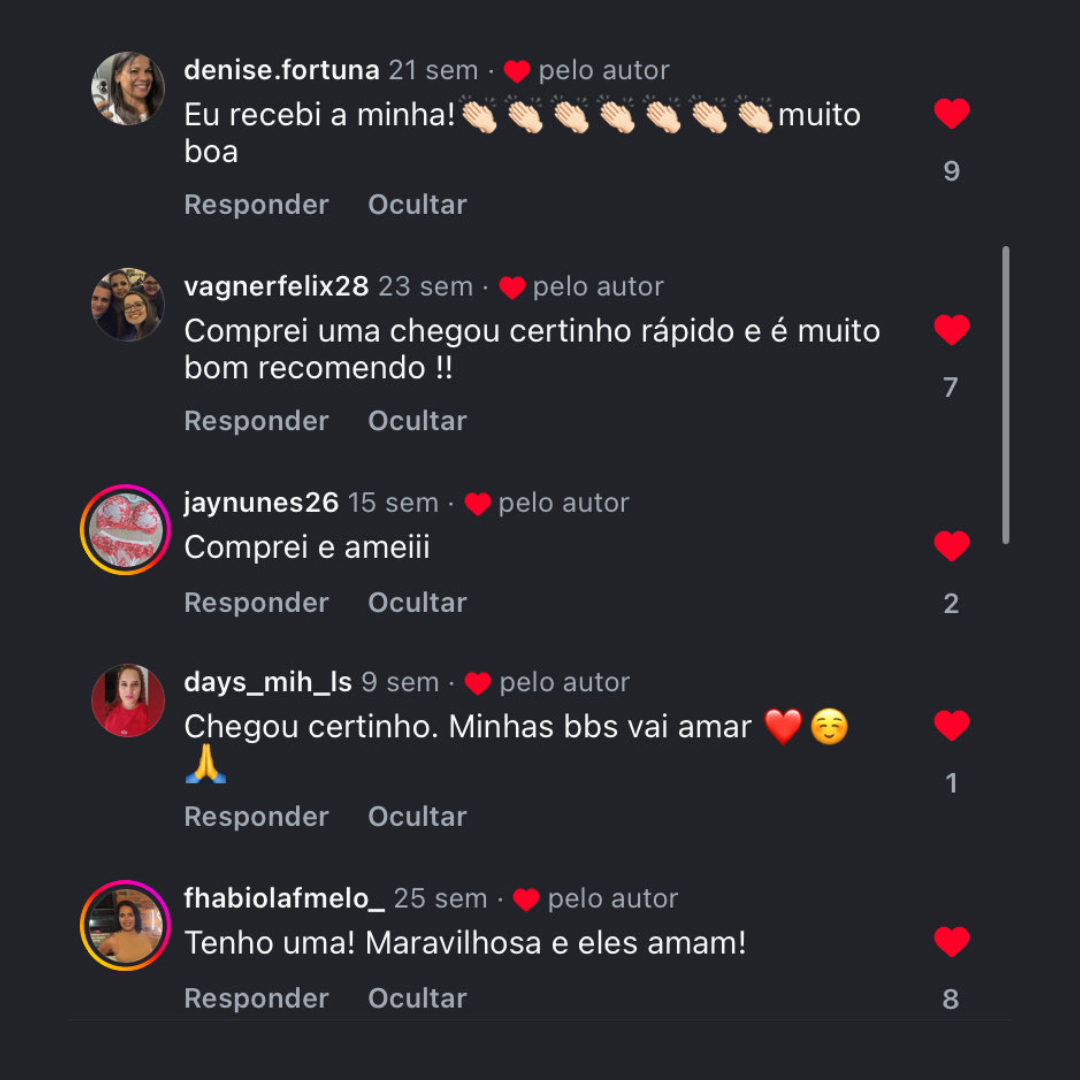View fhabiolafmelo_'s story from avatar
1080x1080 pixels.
(x=126, y=925)
